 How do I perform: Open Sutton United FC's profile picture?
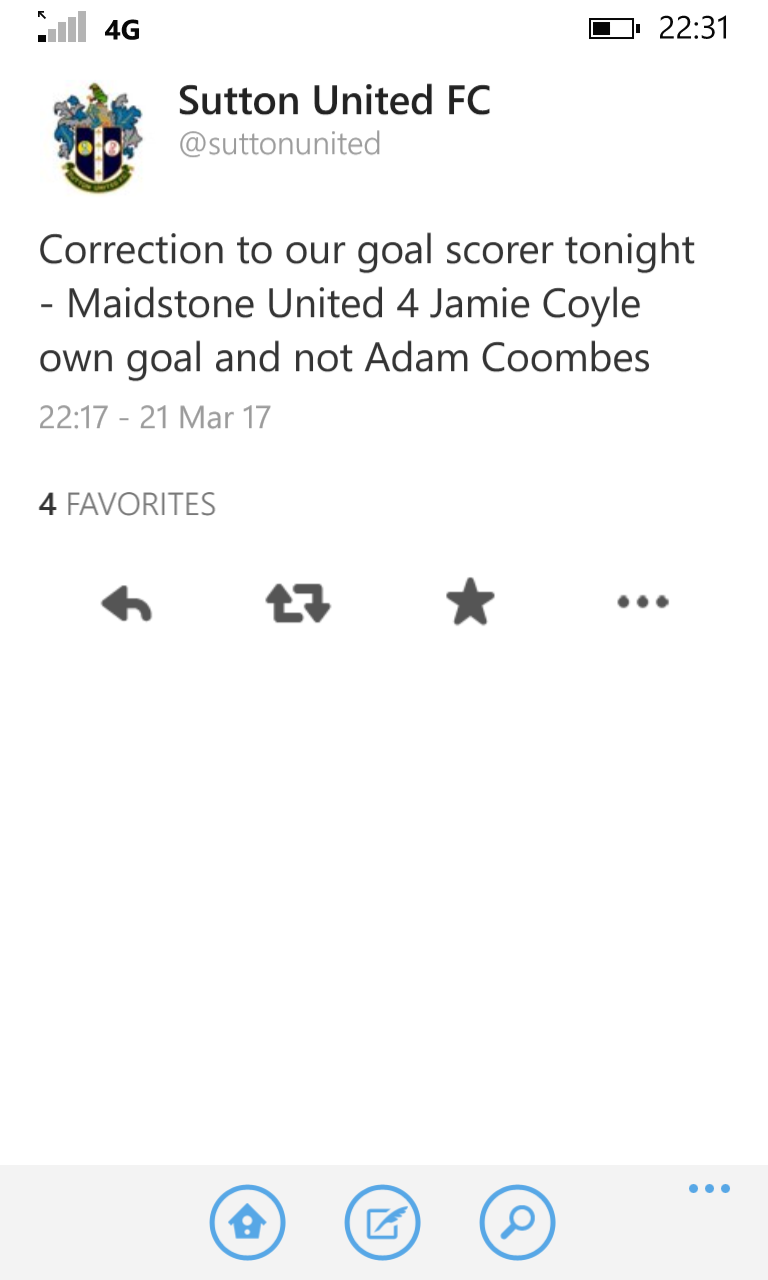(x=97, y=138)
